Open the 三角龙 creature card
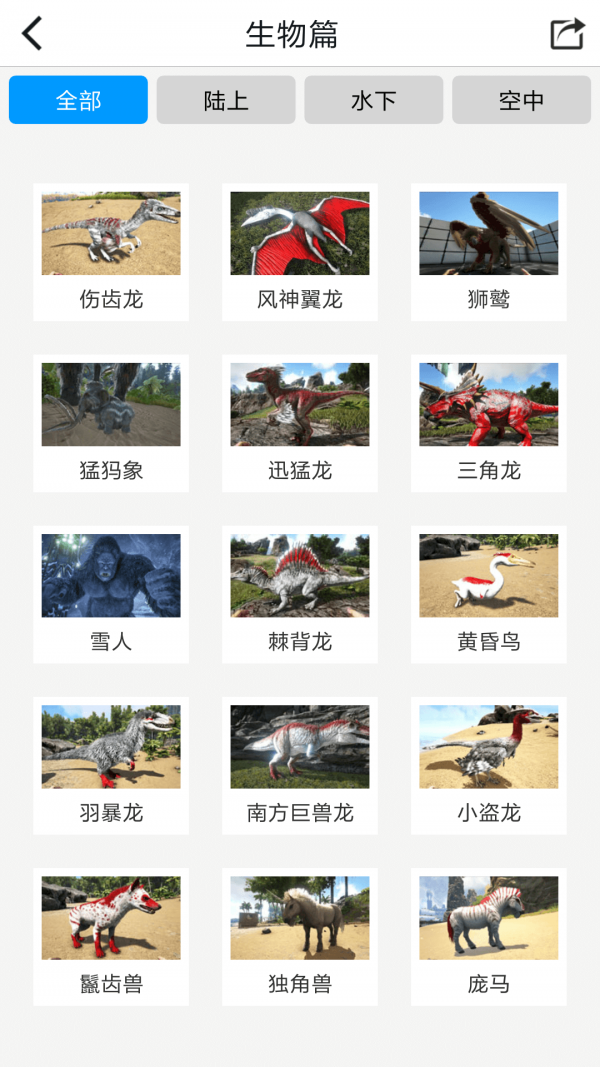Screen dimensions: 600x1067 click(489, 423)
